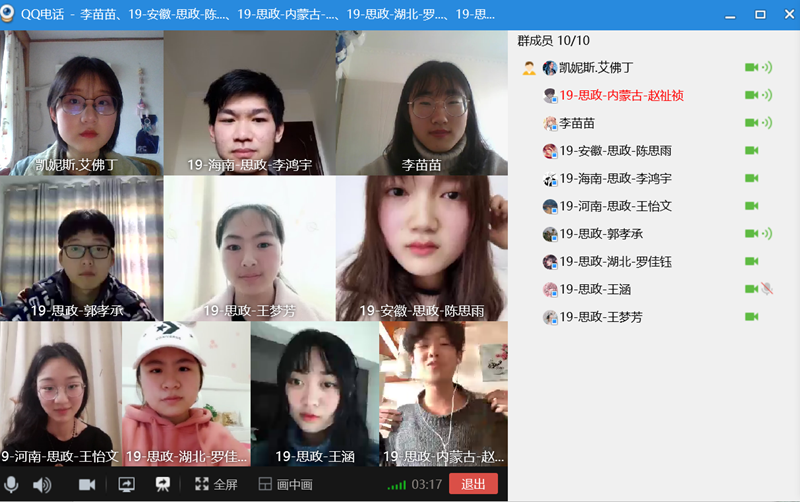The width and height of the screenshot is (800, 502).
Task: Open the presentation demo icon
Action: (x=161, y=484)
